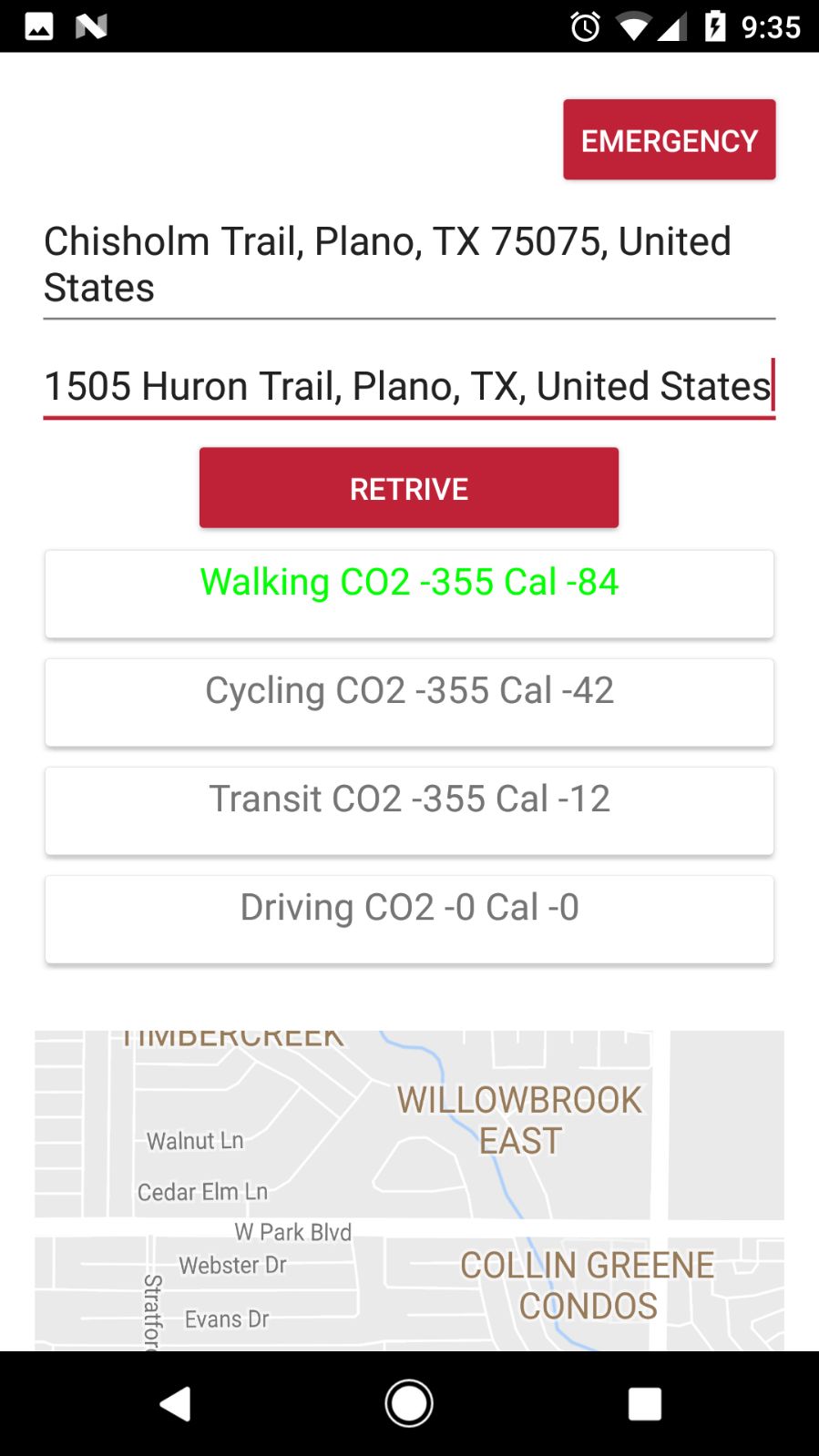Edit the 1505 Huron Trail destination field
819x1456 pixels.
point(409,386)
